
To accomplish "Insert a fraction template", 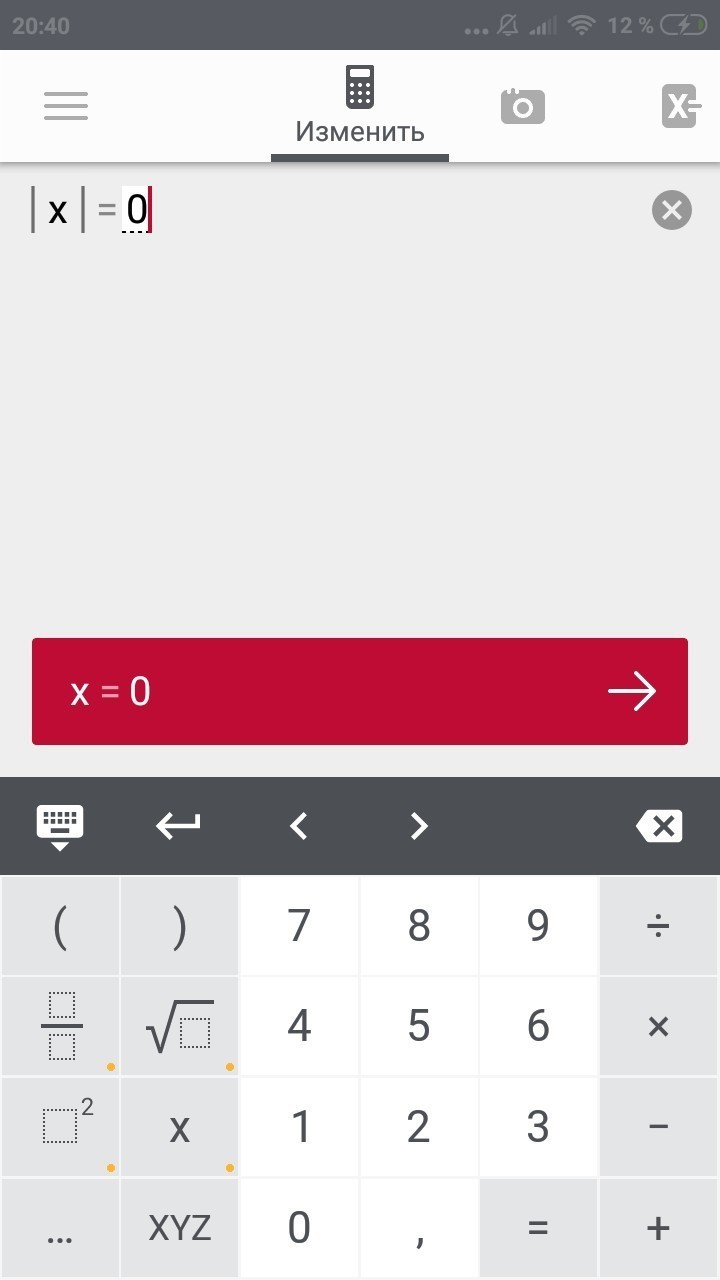I will [x=61, y=1026].
